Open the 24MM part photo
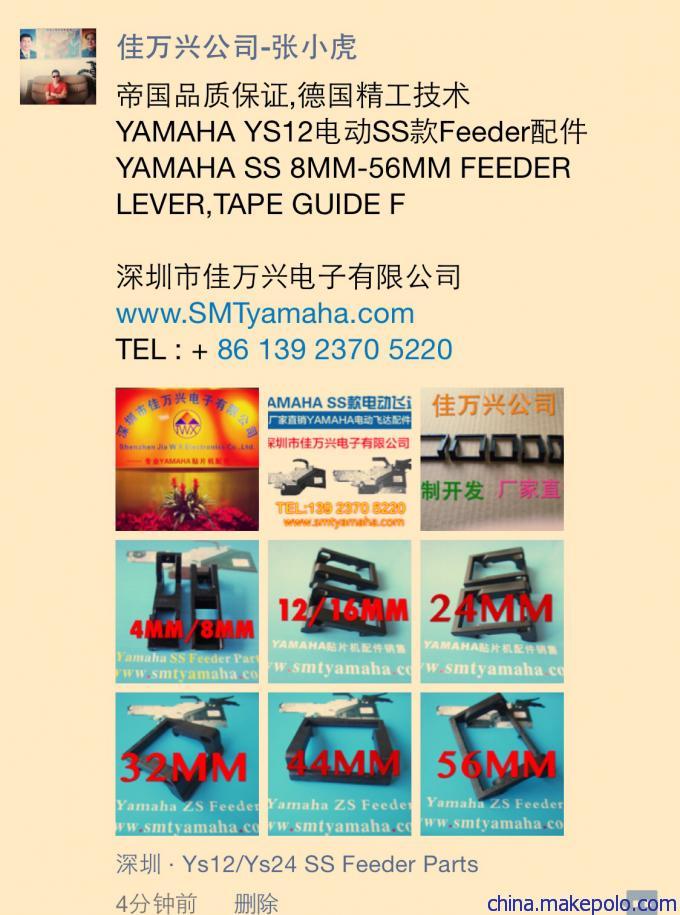Viewport: 680px width, 915px height. click(492, 611)
